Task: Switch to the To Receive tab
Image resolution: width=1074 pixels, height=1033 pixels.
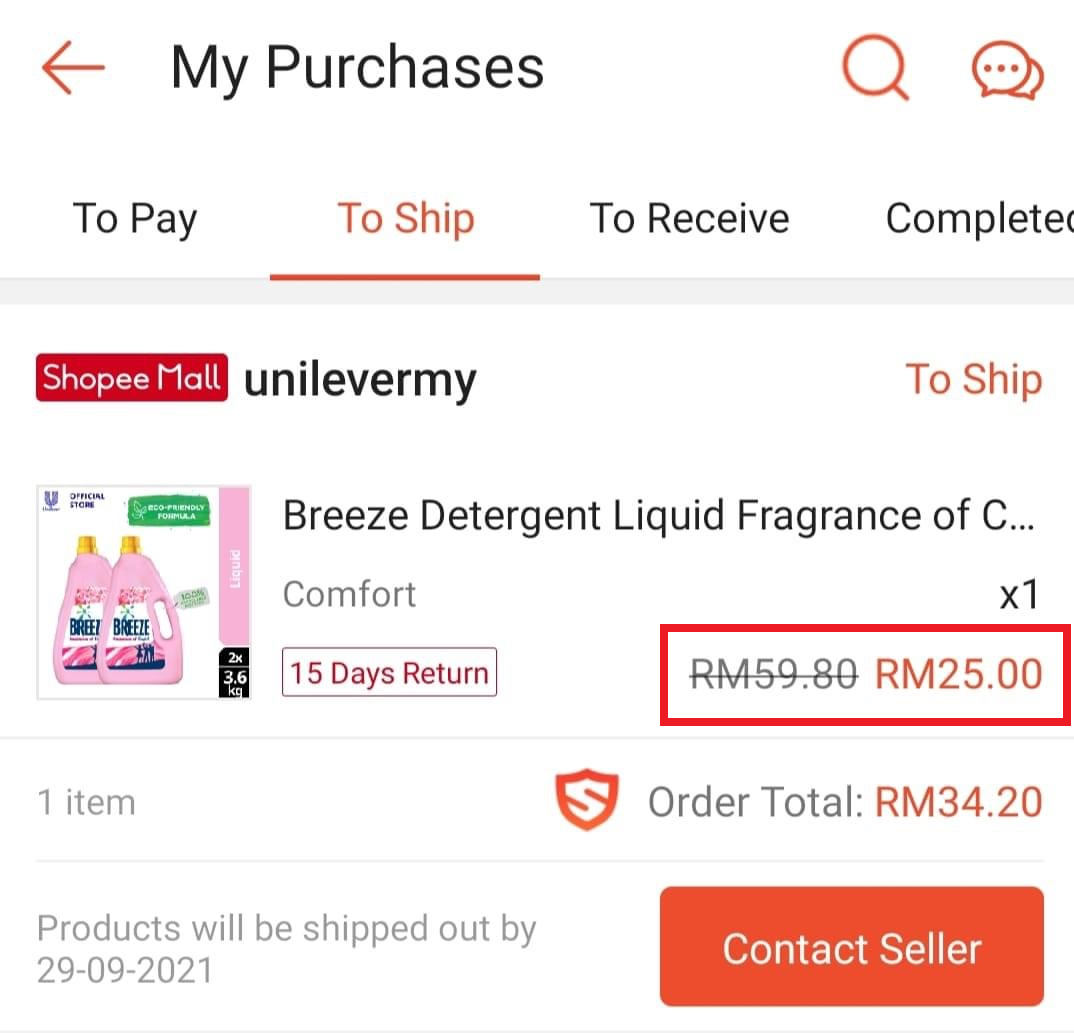Action: pyautogui.click(x=689, y=218)
